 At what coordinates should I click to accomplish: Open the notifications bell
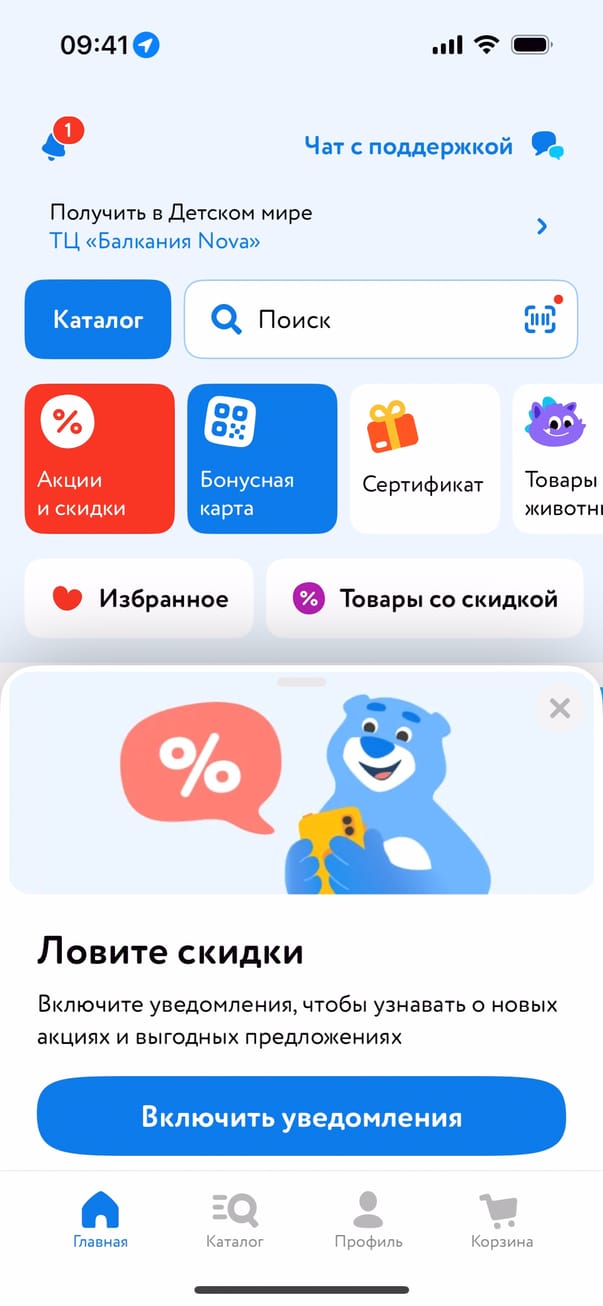click(56, 145)
